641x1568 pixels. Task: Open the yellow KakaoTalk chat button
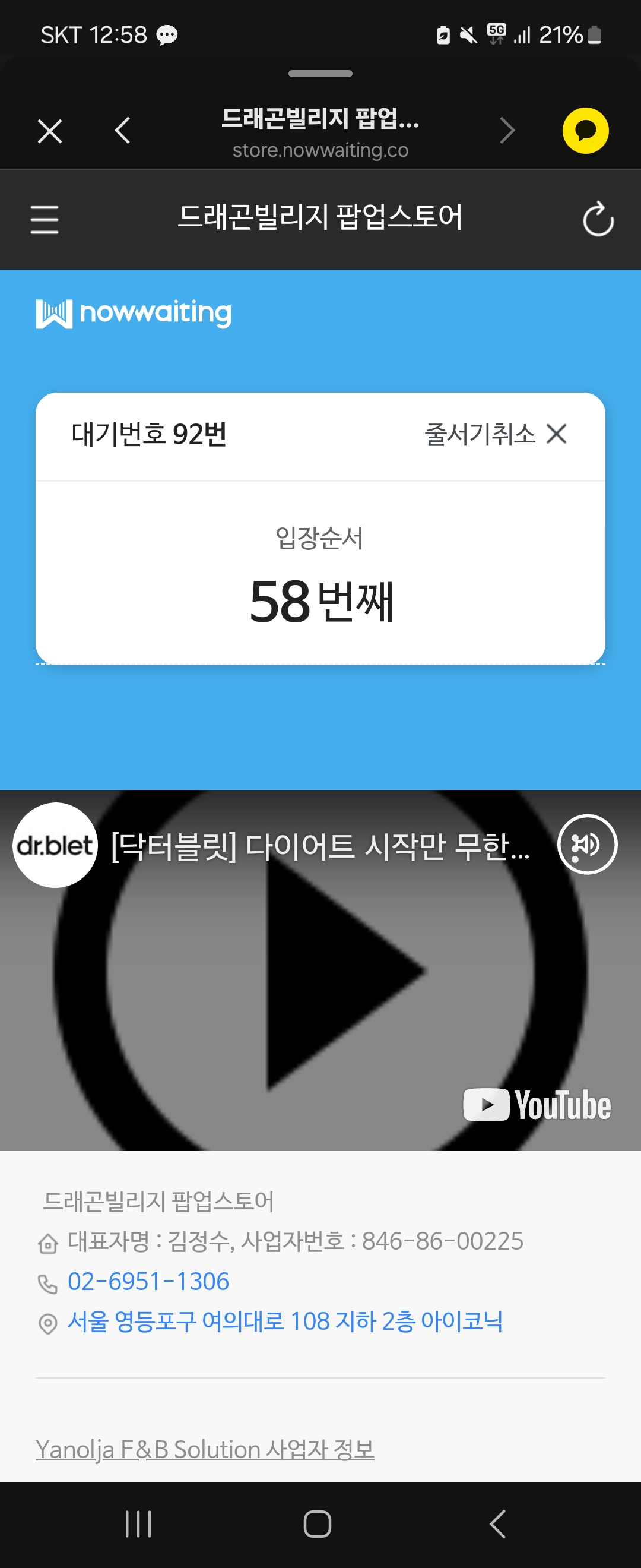[585, 130]
